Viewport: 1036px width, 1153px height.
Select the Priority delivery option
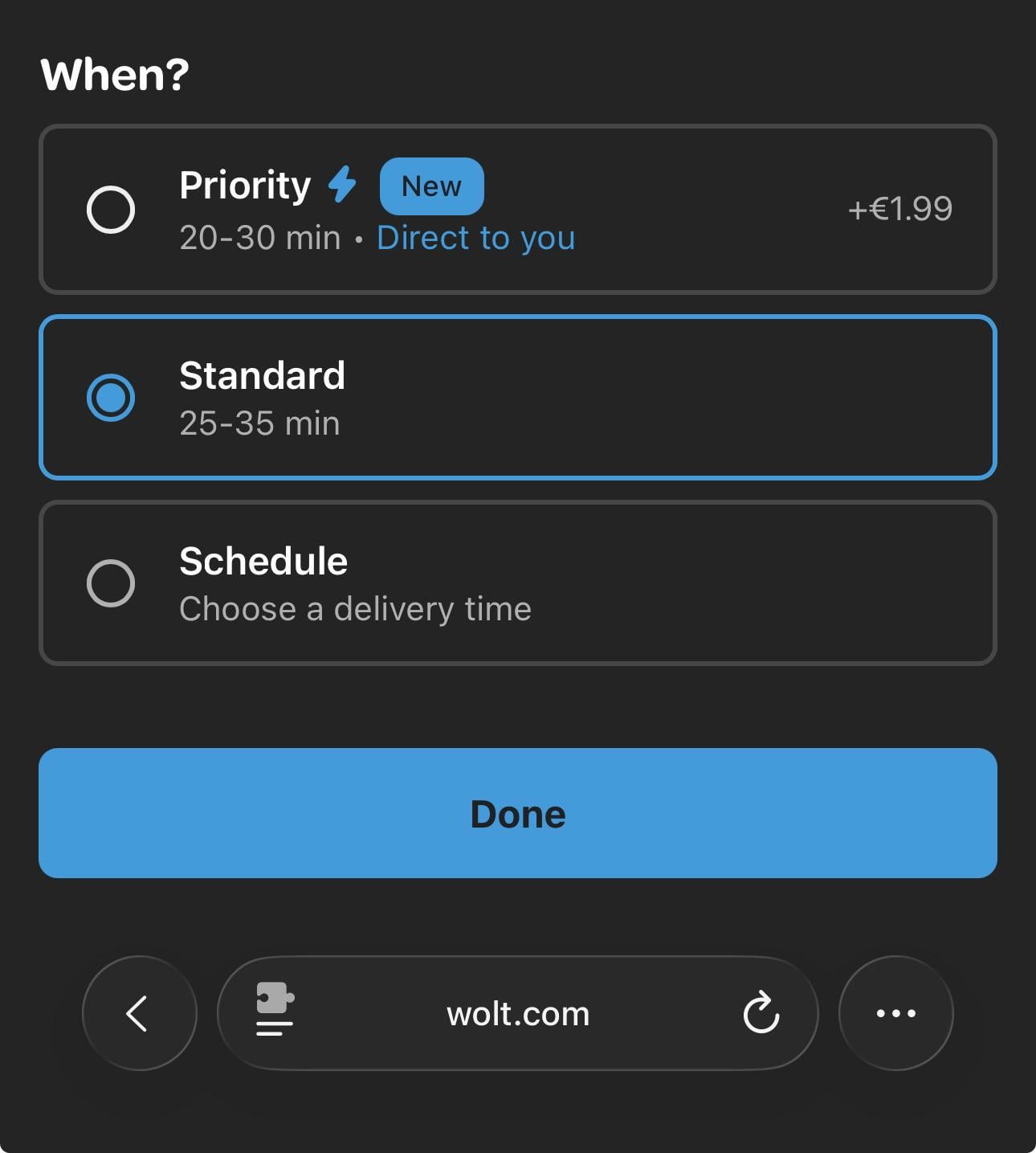pos(111,210)
